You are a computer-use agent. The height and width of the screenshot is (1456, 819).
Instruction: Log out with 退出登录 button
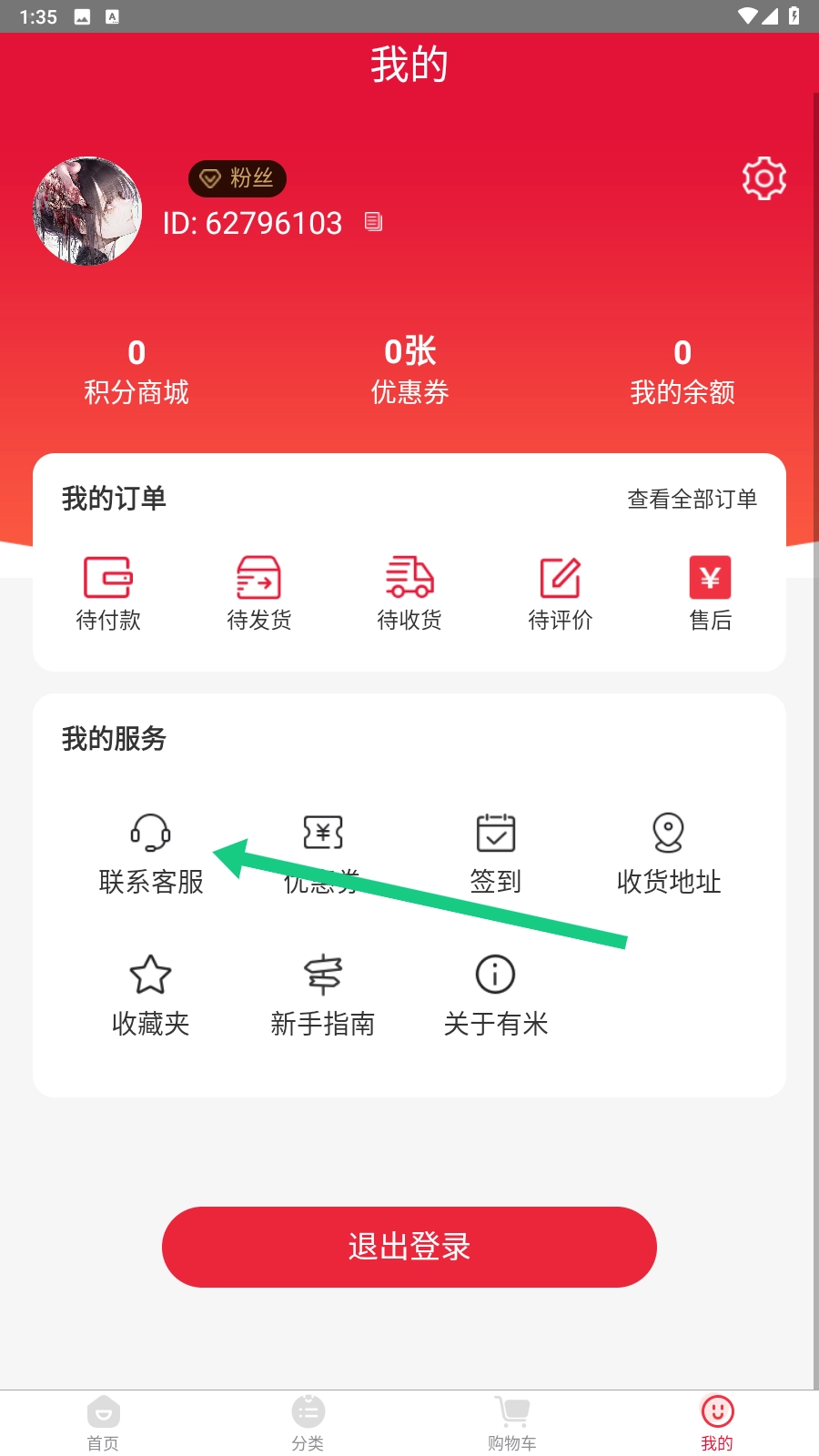pyautogui.click(x=409, y=1247)
